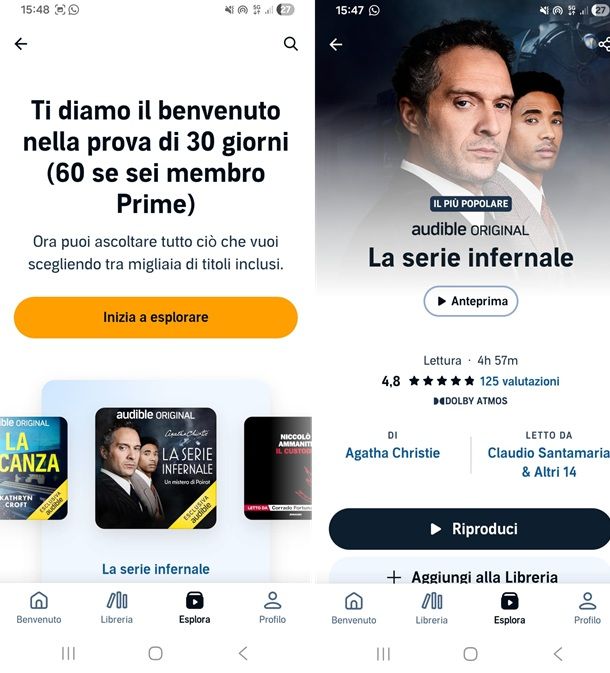Play the Anteprima preview
Image resolution: width=610 pixels, height=673 pixels.
(471, 301)
